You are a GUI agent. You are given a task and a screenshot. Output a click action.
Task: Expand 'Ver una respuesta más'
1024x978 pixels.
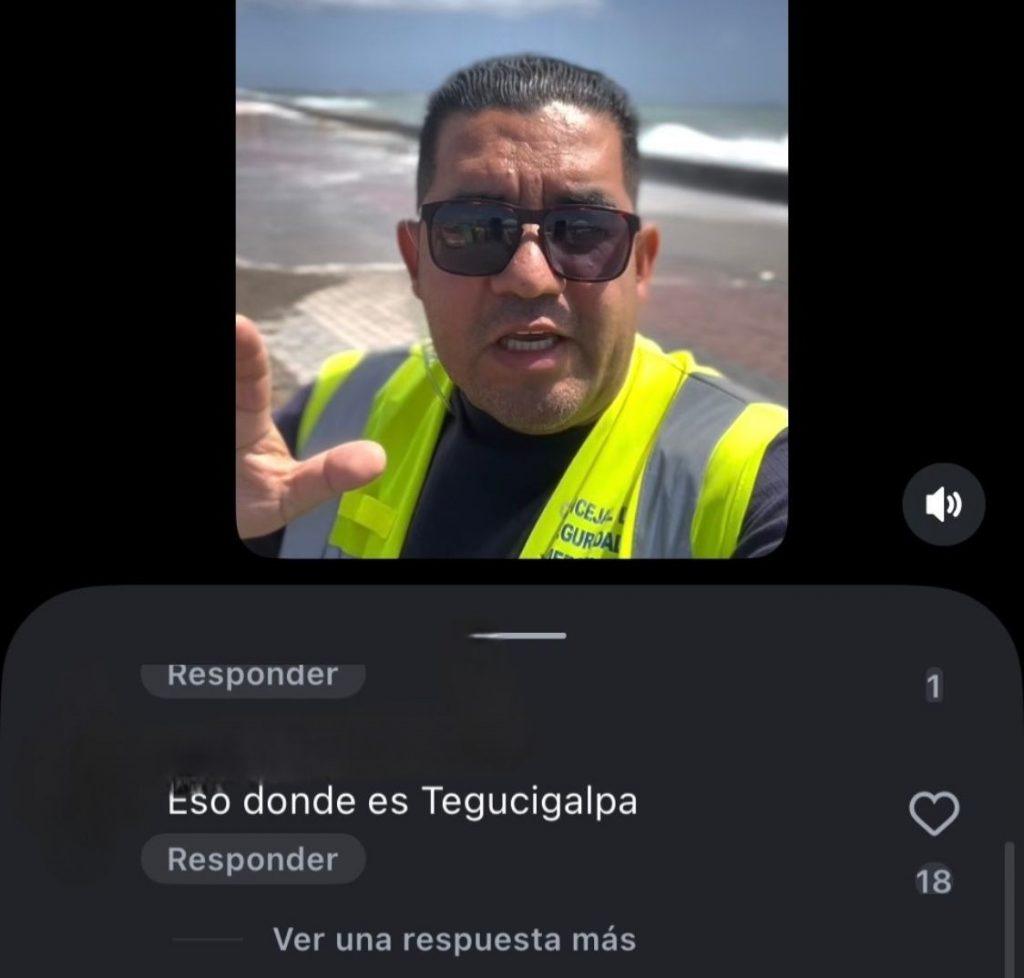454,940
